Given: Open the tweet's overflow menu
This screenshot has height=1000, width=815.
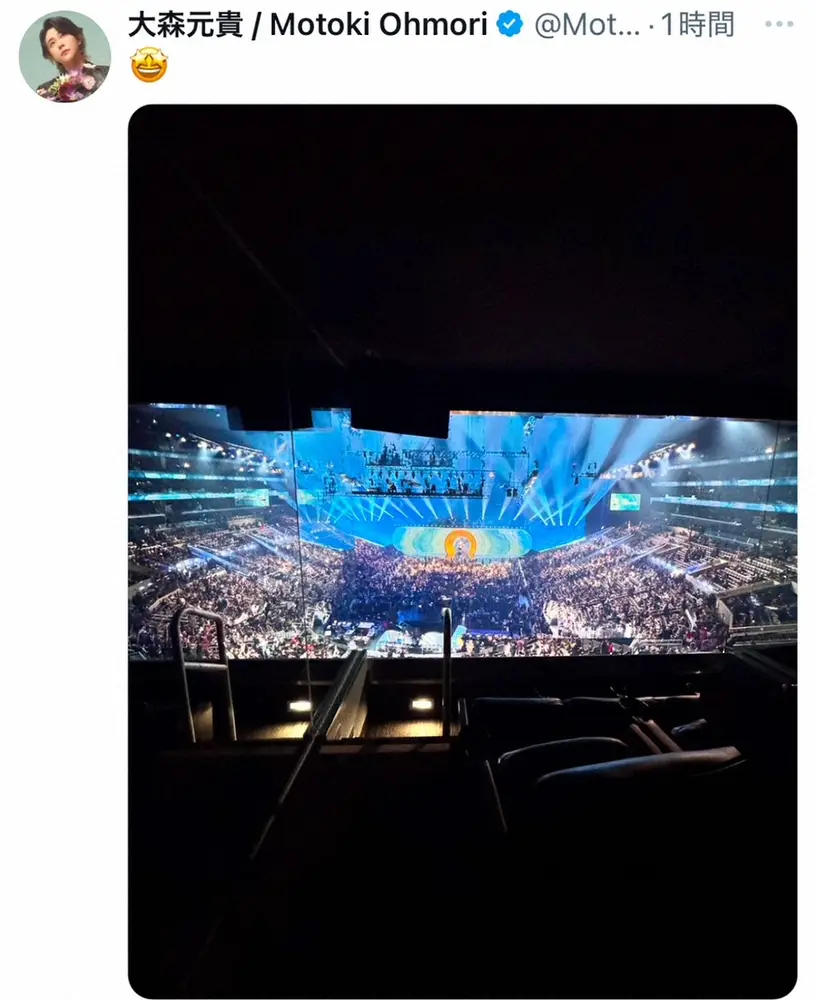Looking at the screenshot, I should pyautogui.click(x=778, y=24).
